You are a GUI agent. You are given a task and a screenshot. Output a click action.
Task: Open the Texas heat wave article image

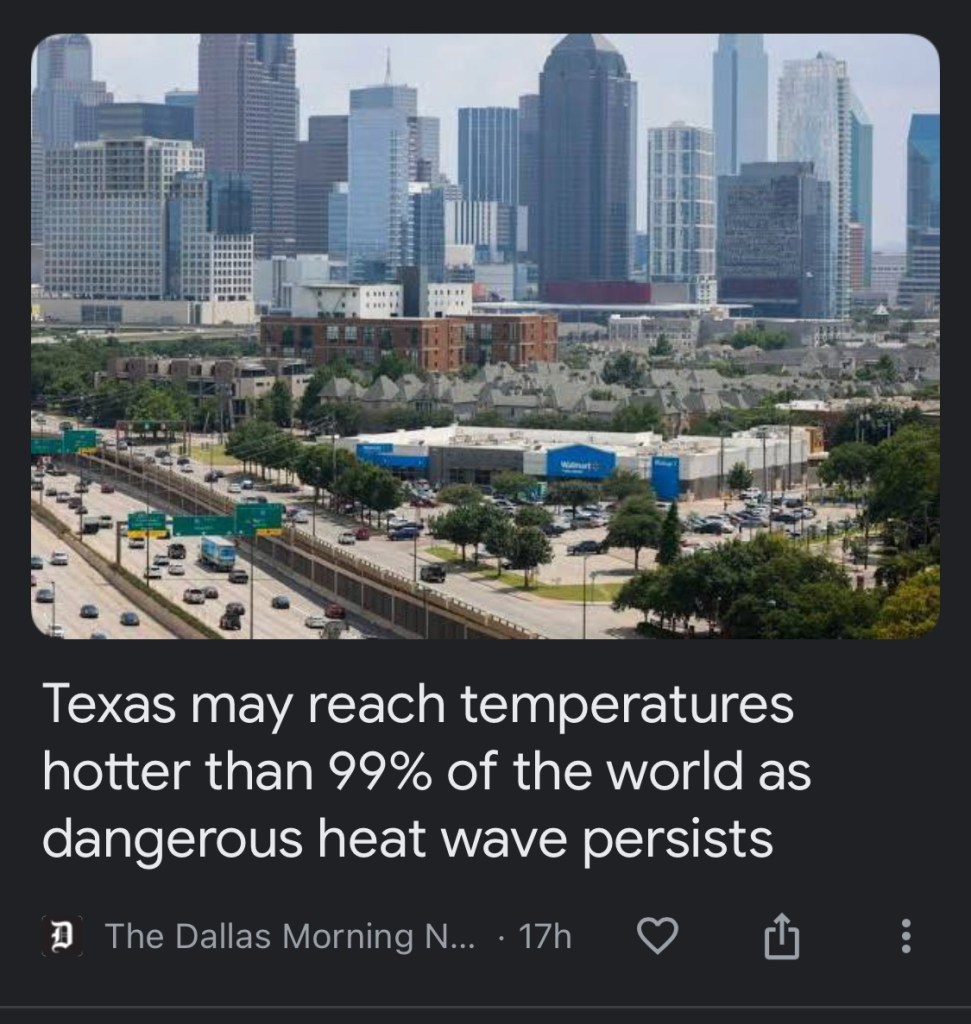485,336
